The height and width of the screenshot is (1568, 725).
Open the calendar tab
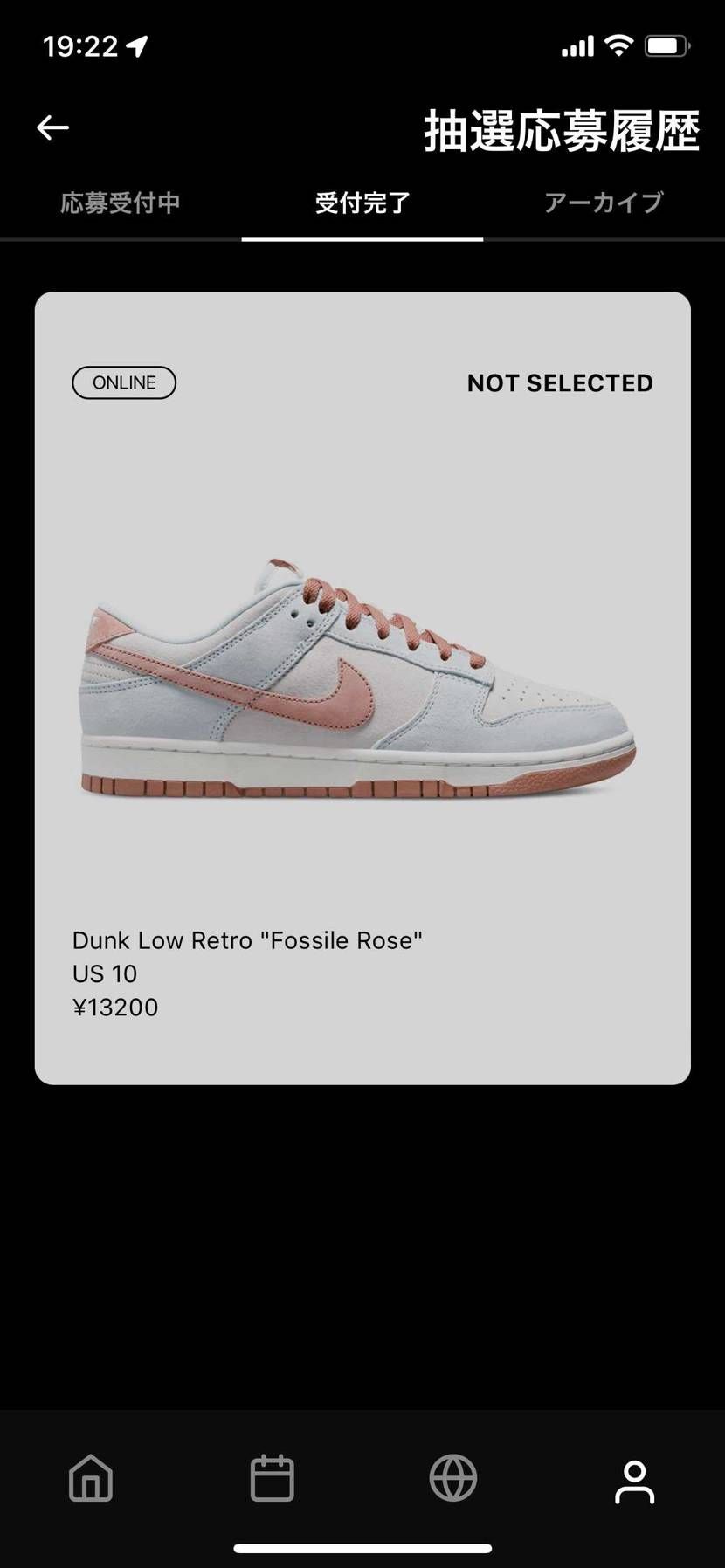pos(273,1478)
